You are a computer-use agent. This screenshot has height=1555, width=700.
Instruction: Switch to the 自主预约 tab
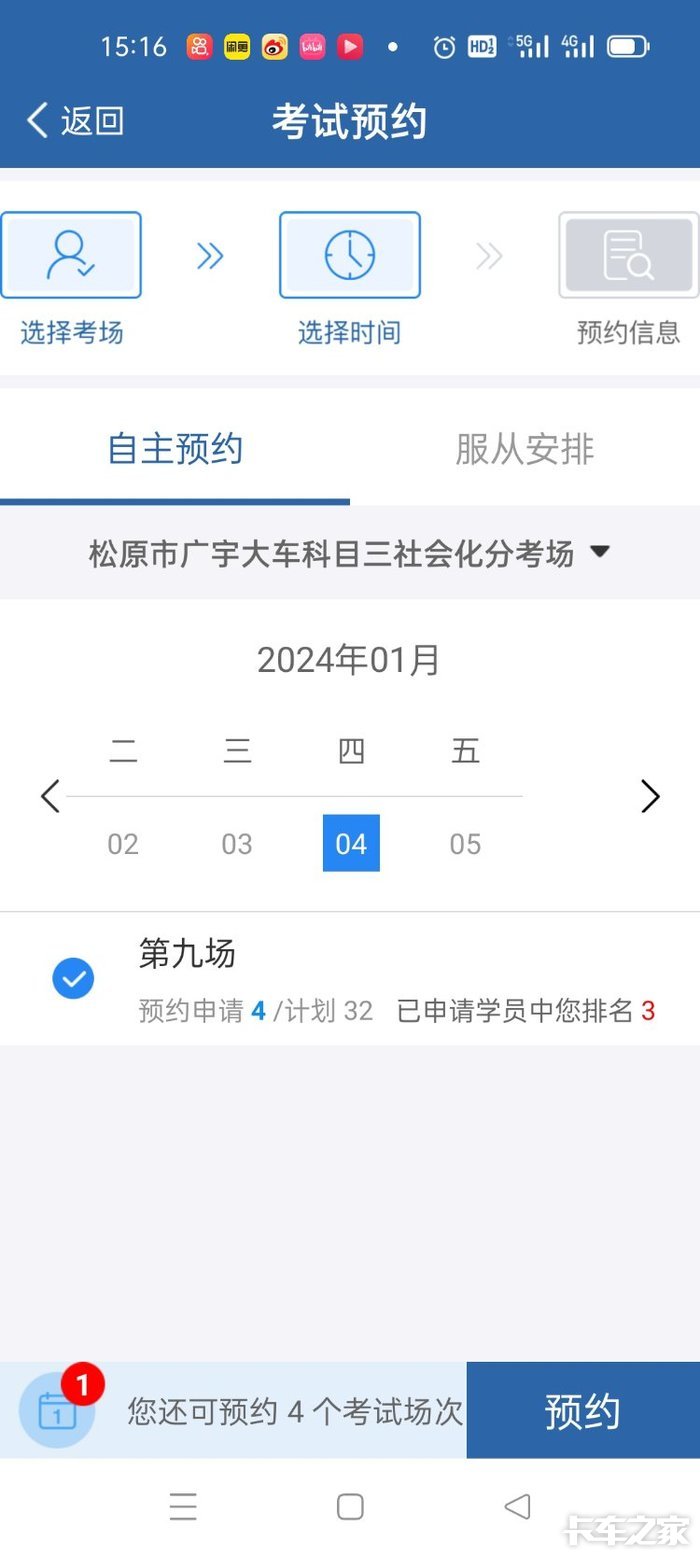pyautogui.click(x=175, y=449)
